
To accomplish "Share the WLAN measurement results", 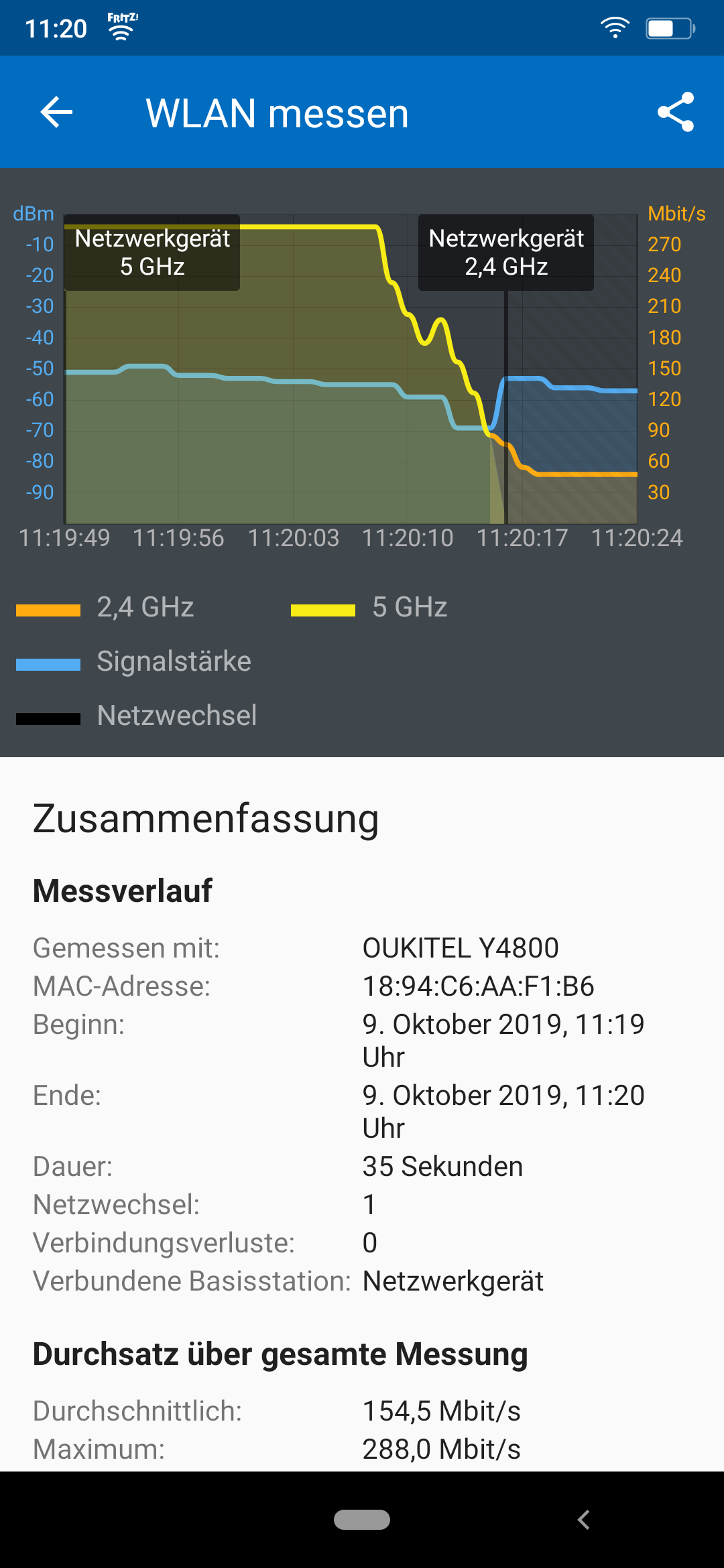I will [x=675, y=112].
